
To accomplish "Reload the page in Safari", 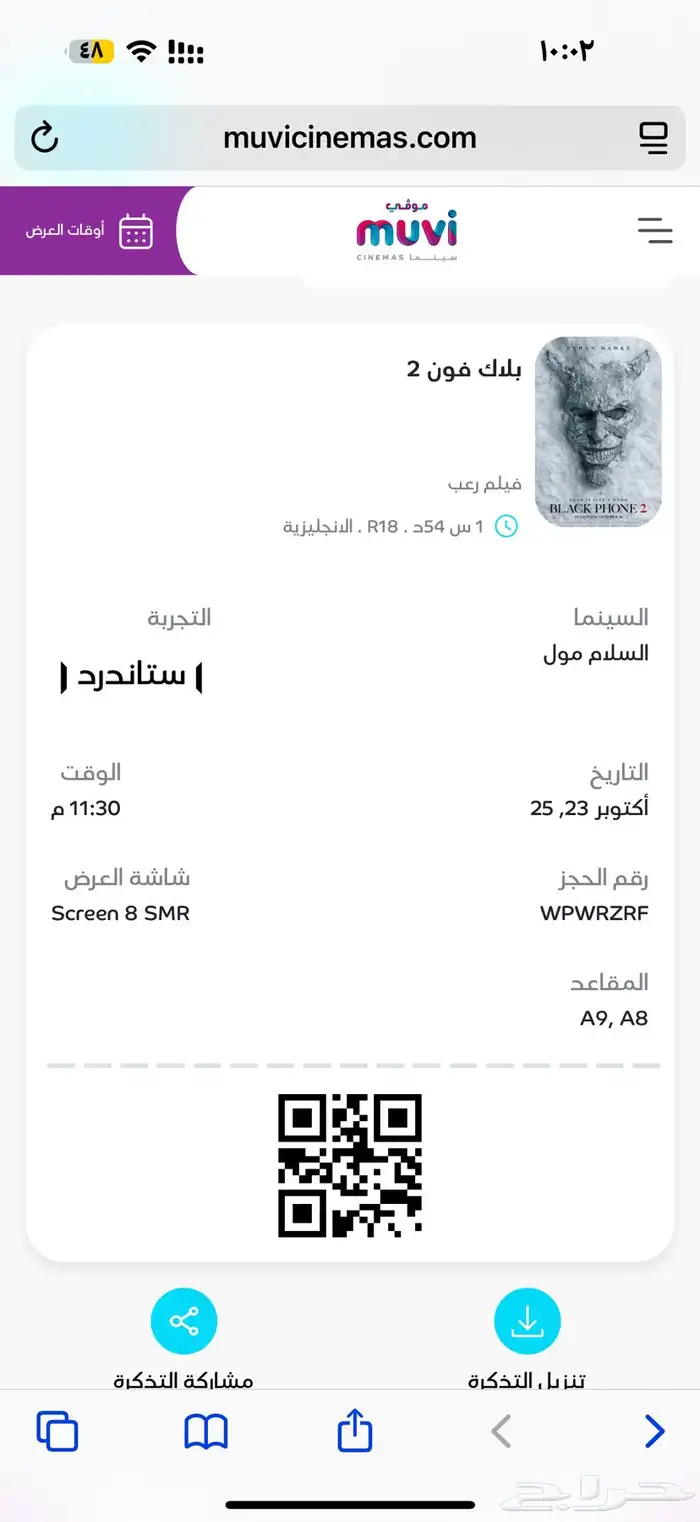I will (45, 138).
